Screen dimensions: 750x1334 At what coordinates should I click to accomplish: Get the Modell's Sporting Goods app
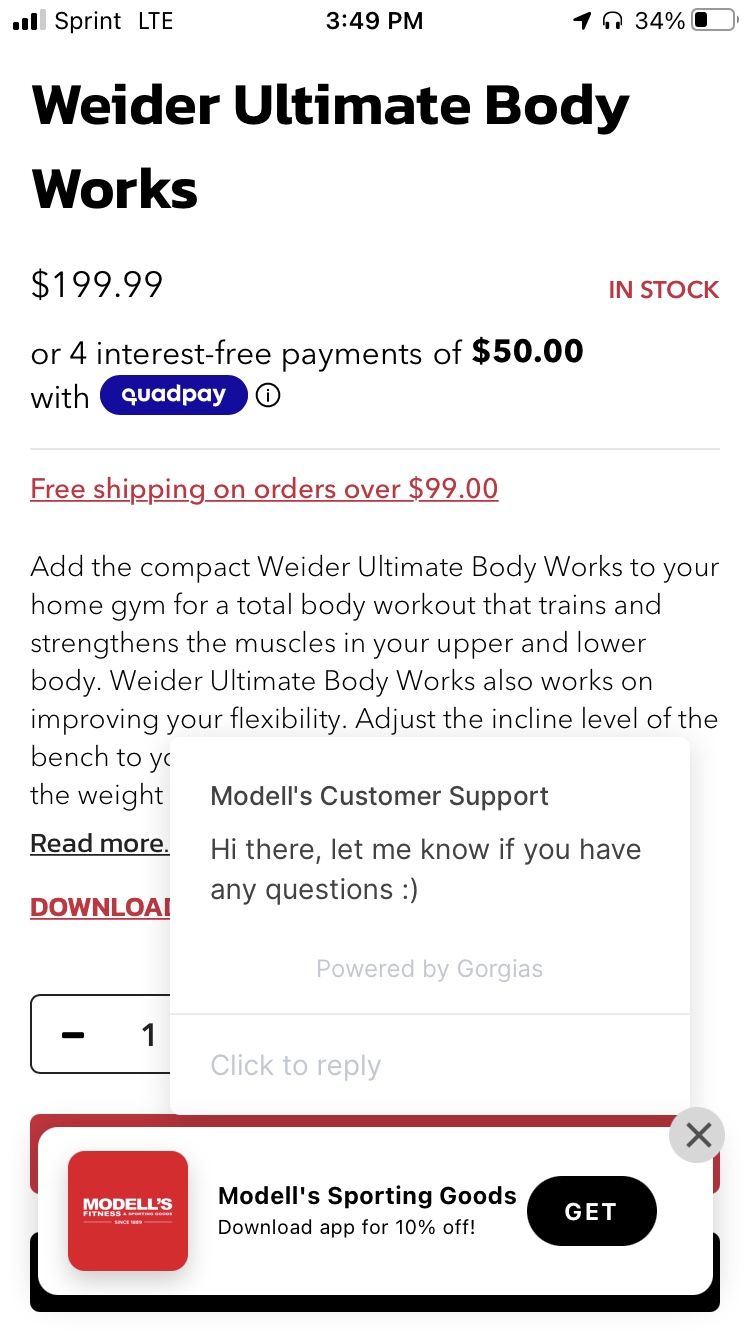point(591,1211)
